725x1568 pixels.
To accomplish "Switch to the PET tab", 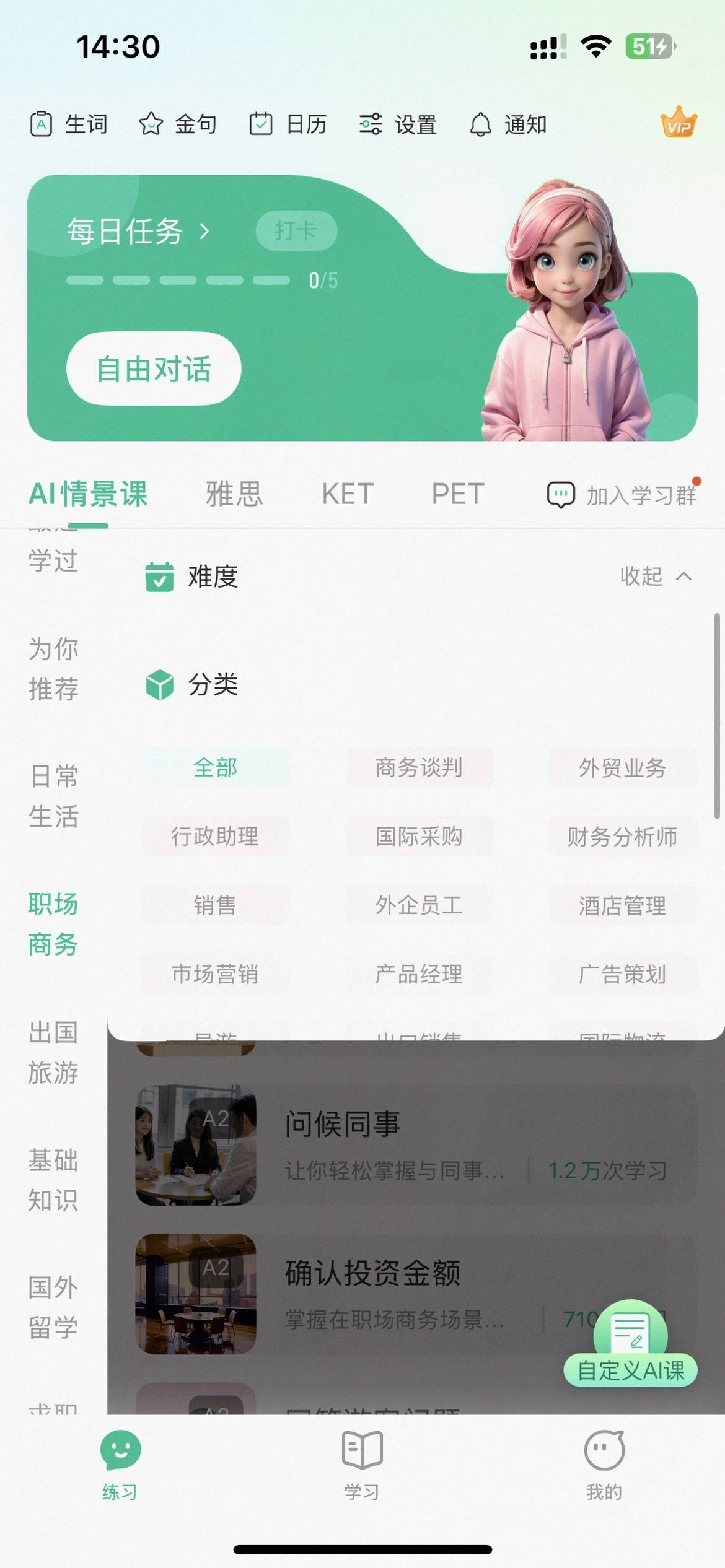I will pos(458,494).
